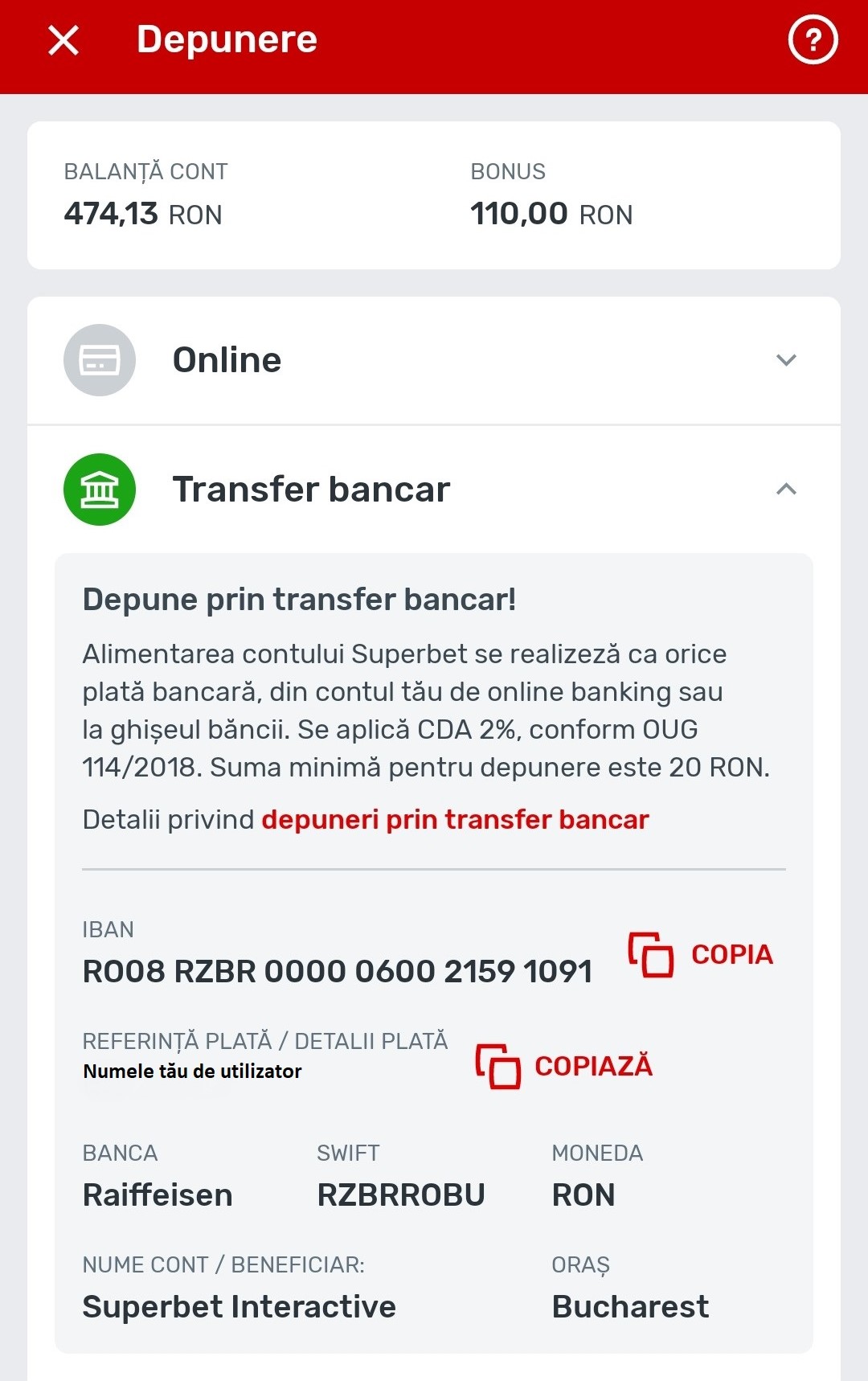Viewport: 868px width, 1381px height.
Task: Click the copy icon next to COPIAZĂ
Action: 500,1066
